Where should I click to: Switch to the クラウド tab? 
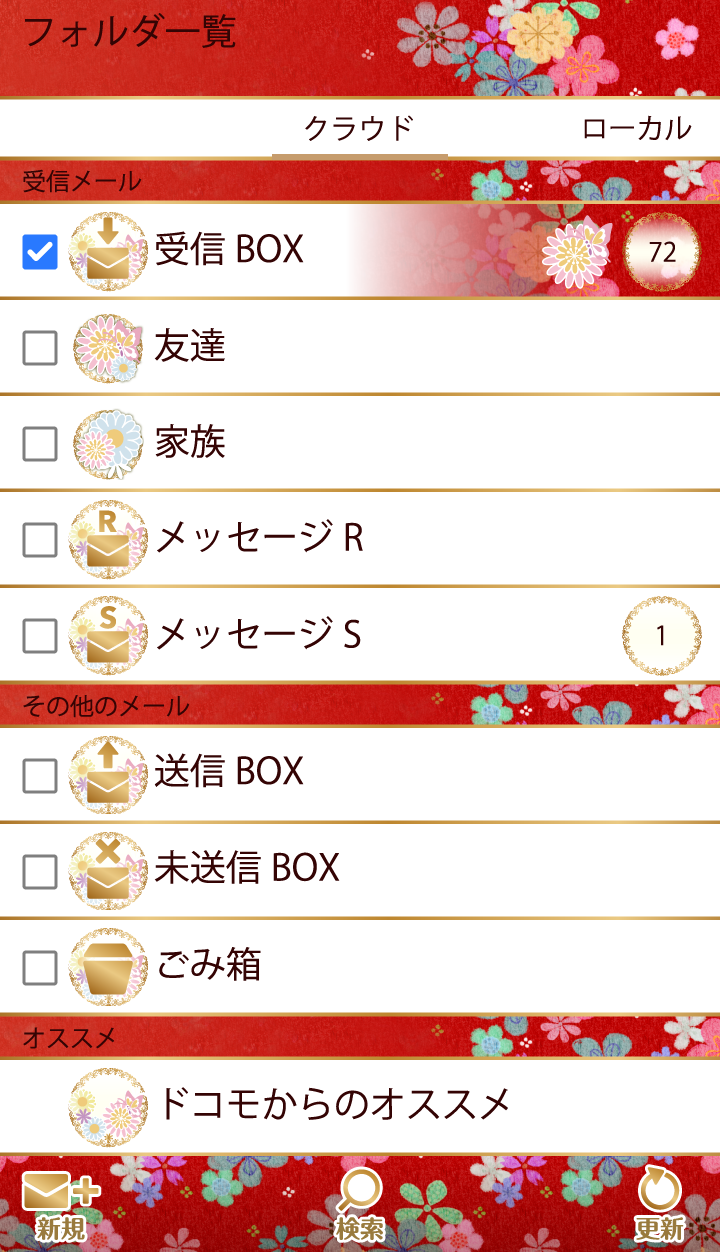359,129
